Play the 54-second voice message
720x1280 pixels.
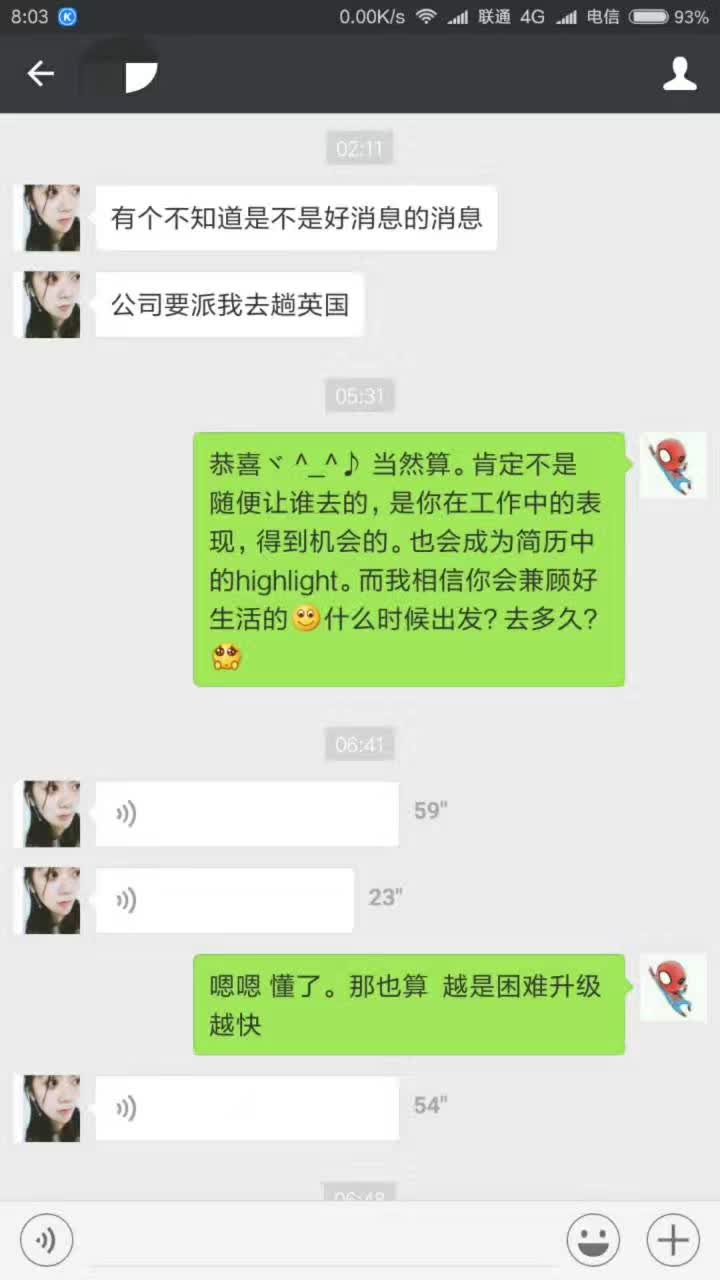click(246, 1108)
